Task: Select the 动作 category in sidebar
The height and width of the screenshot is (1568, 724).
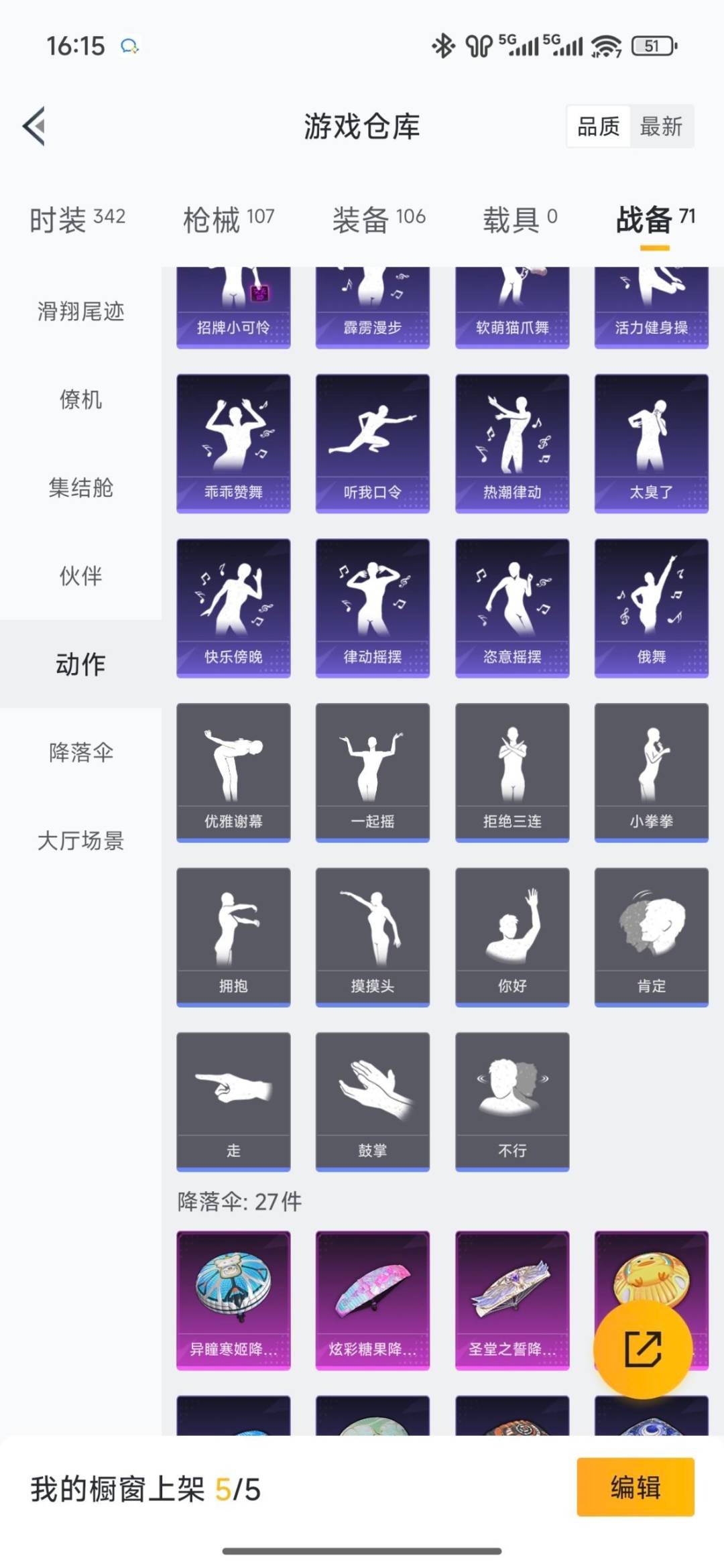Action: [80, 664]
